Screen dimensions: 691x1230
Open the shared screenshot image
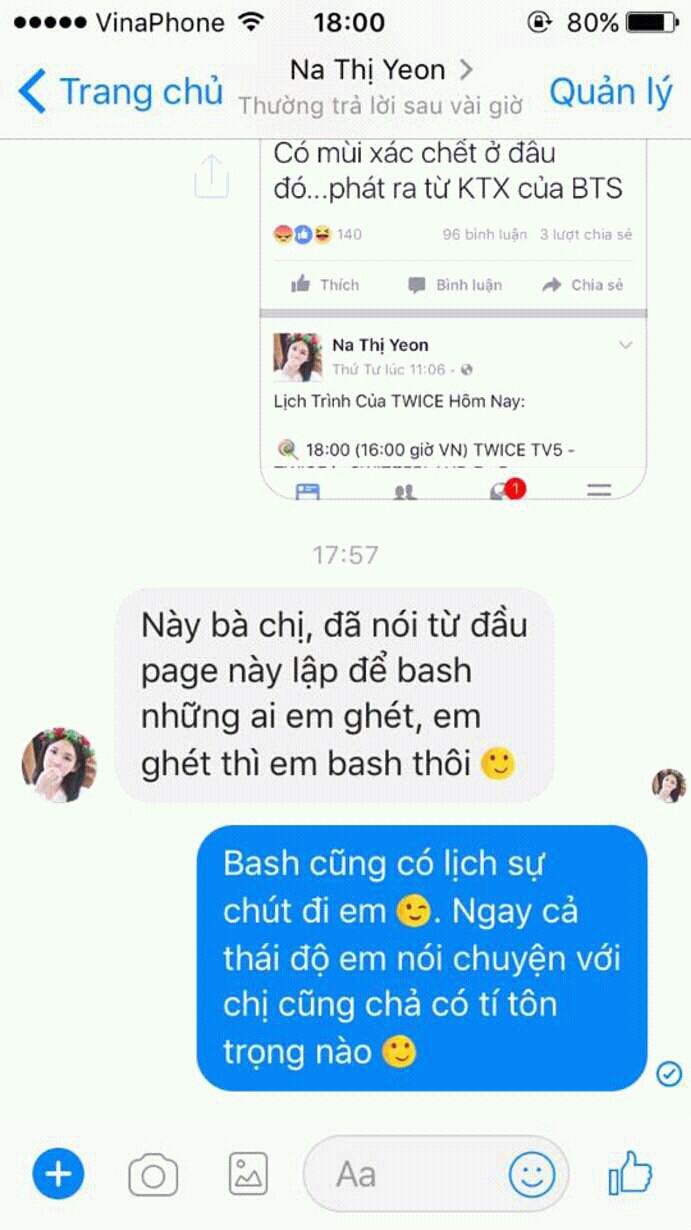(453, 320)
